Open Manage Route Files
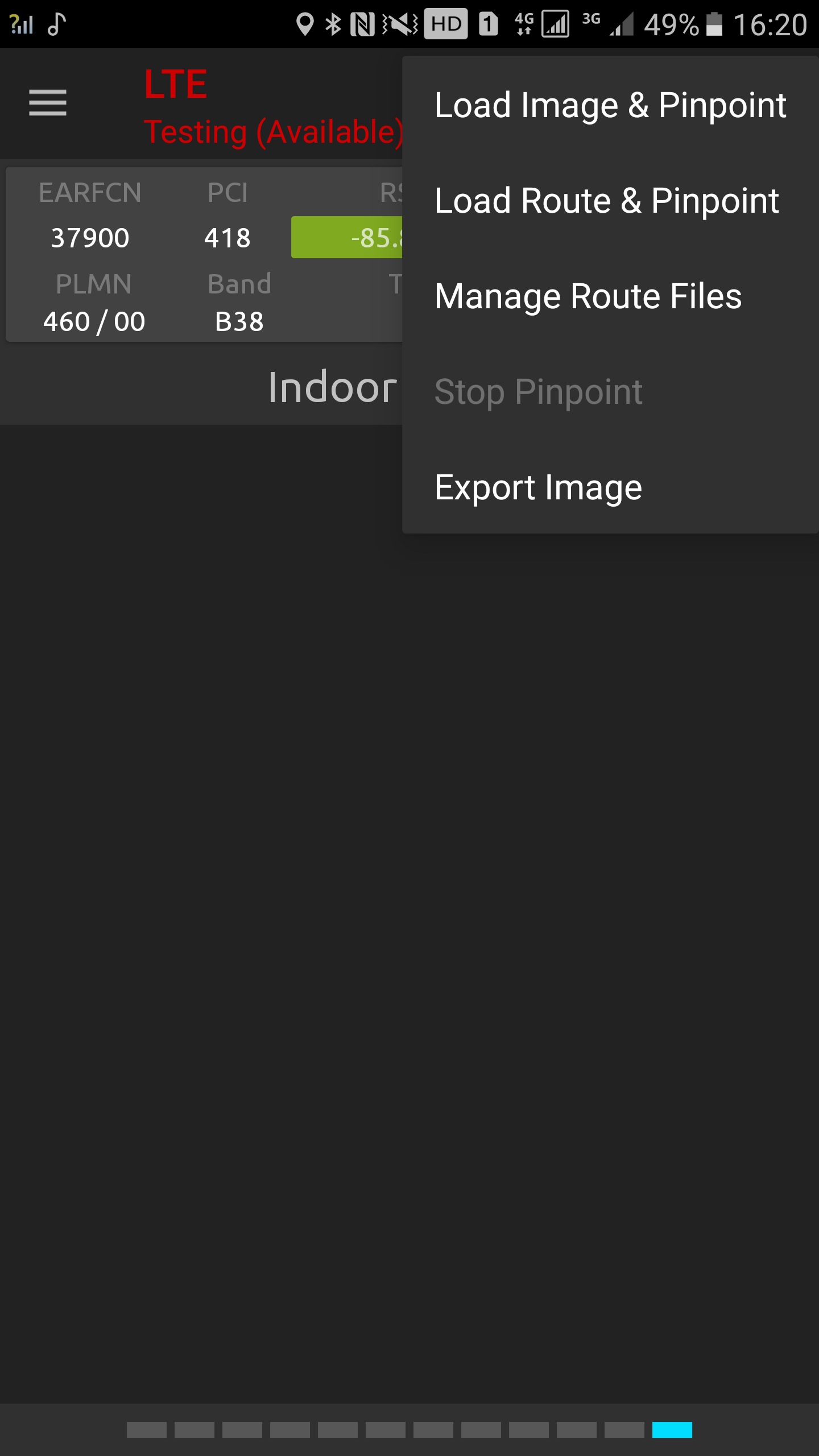 click(610, 296)
